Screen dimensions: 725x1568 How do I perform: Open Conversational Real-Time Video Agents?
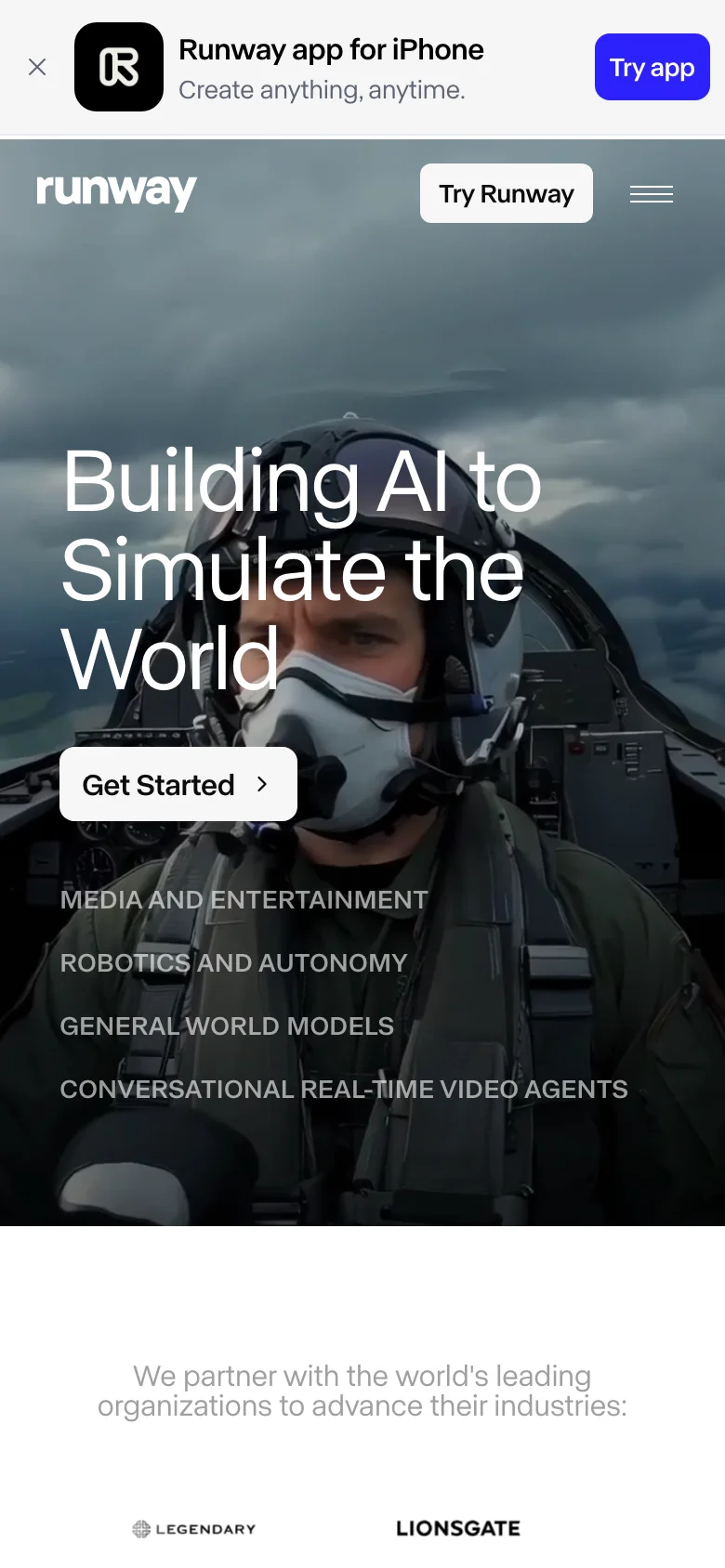click(343, 1089)
